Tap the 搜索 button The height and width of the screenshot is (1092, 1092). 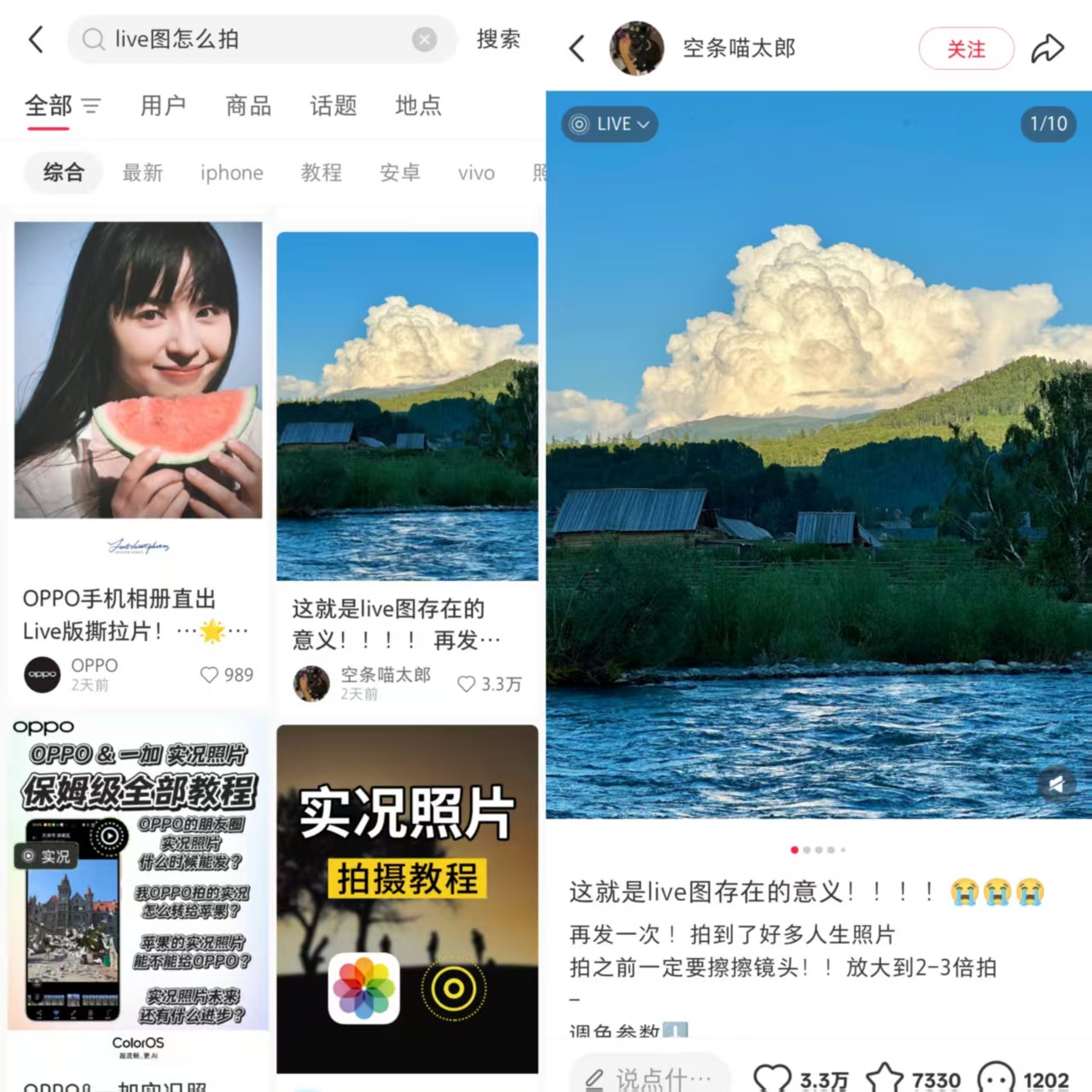pos(498,39)
